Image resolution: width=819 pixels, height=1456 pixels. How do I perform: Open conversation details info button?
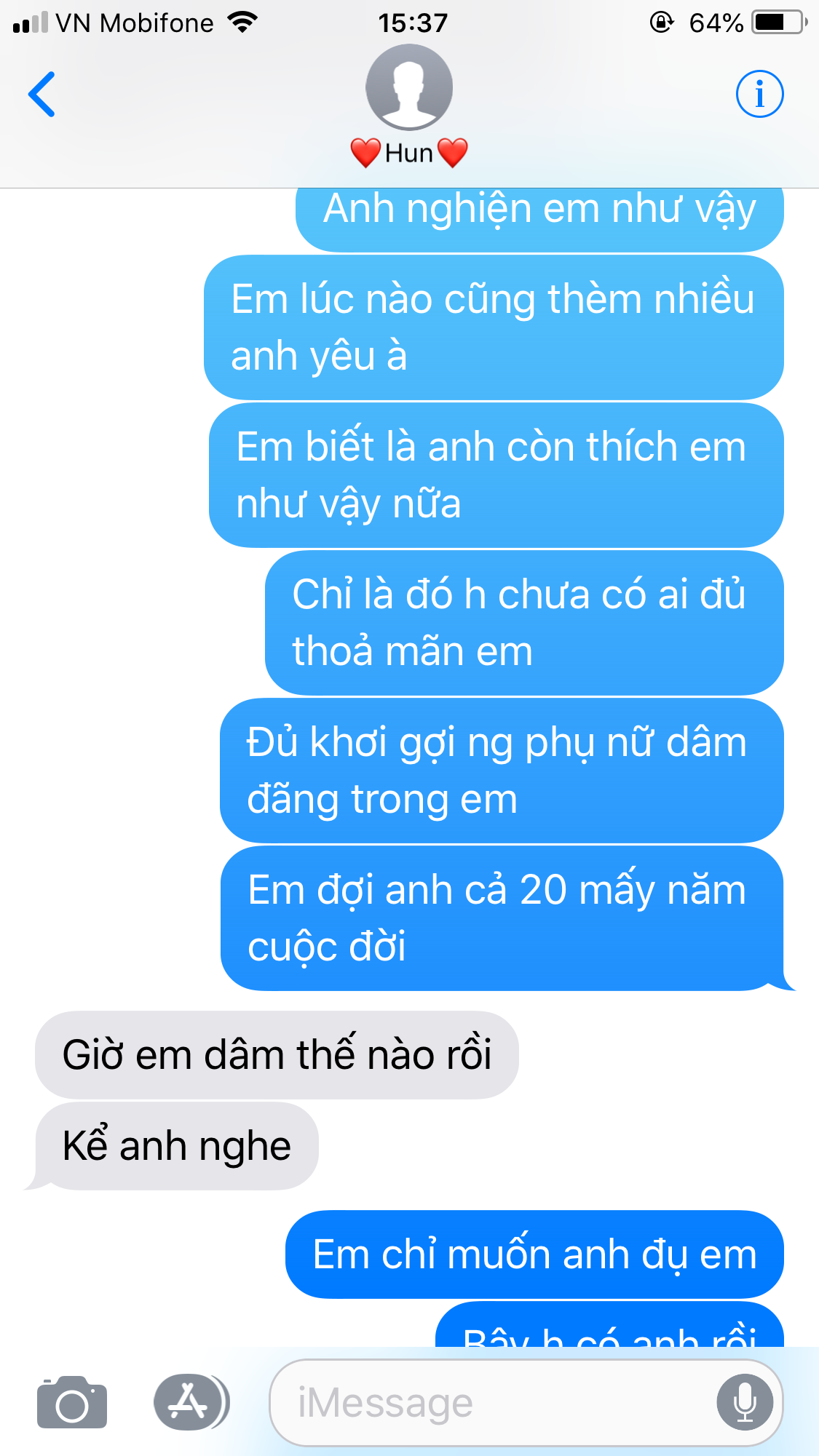point(759,95)
